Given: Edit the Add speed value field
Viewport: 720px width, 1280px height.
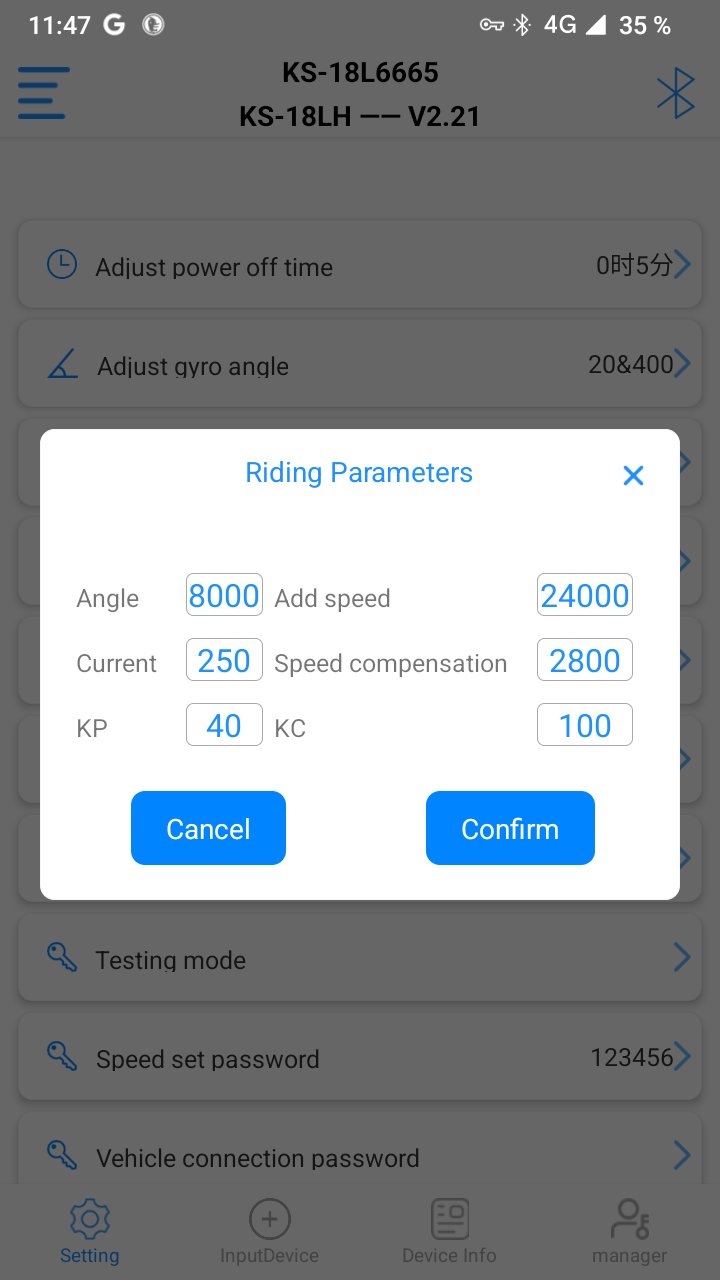Looking at the screenshot, I should 585,595.
